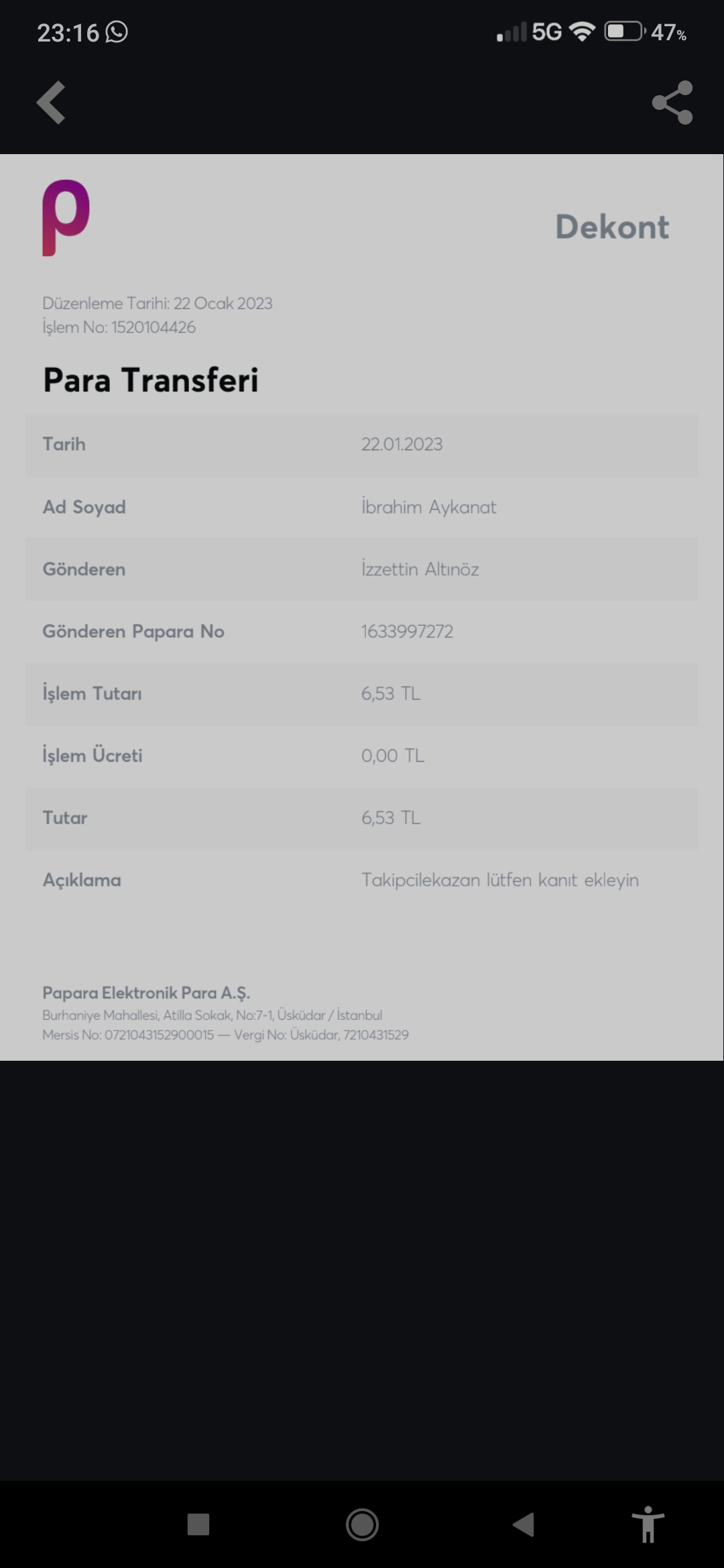Share this transfer receipt
This screenshot has height=1568, width=724.
tap(672, 103)
